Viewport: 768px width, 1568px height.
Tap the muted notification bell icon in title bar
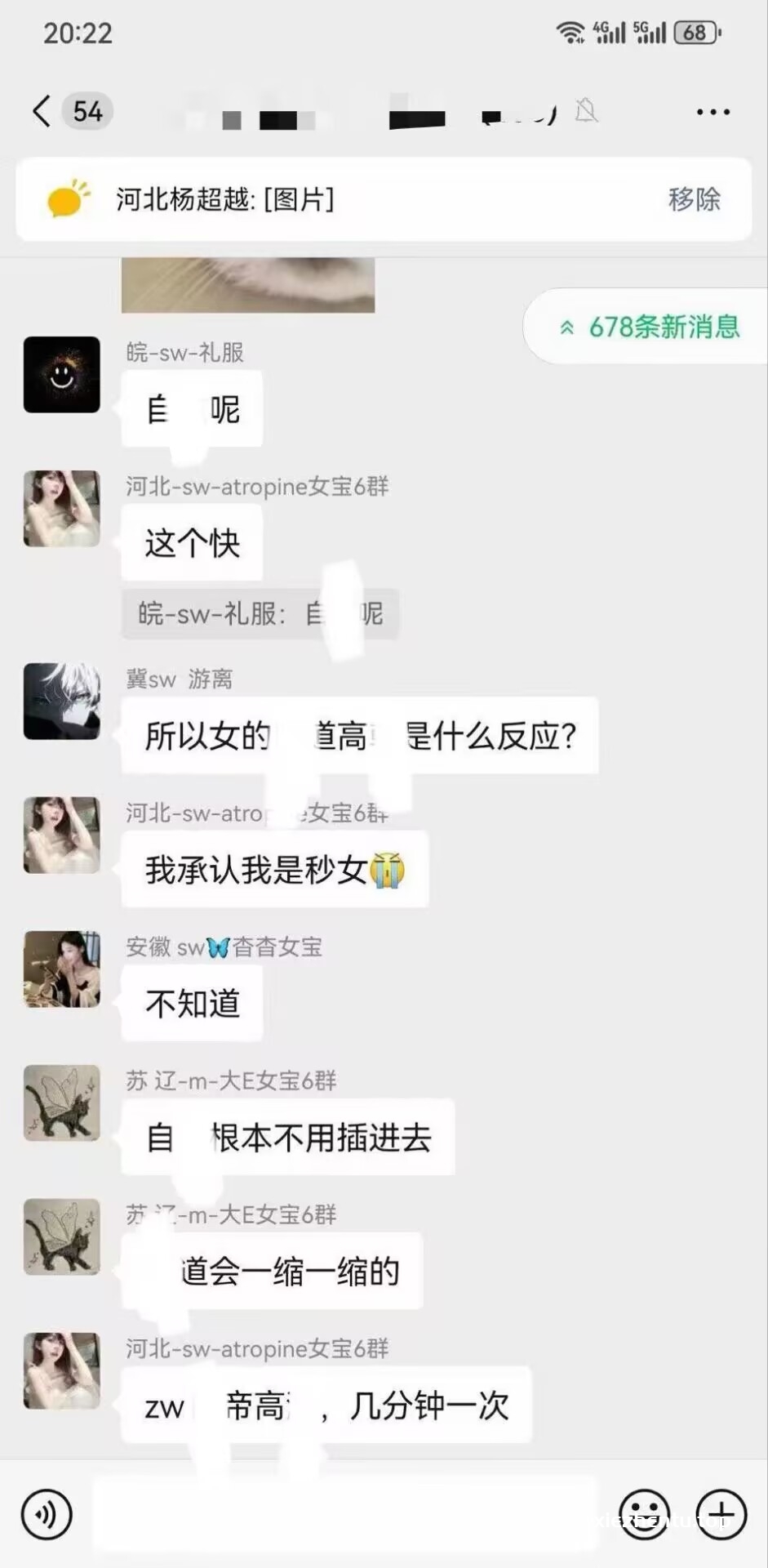tap(586, 112)
